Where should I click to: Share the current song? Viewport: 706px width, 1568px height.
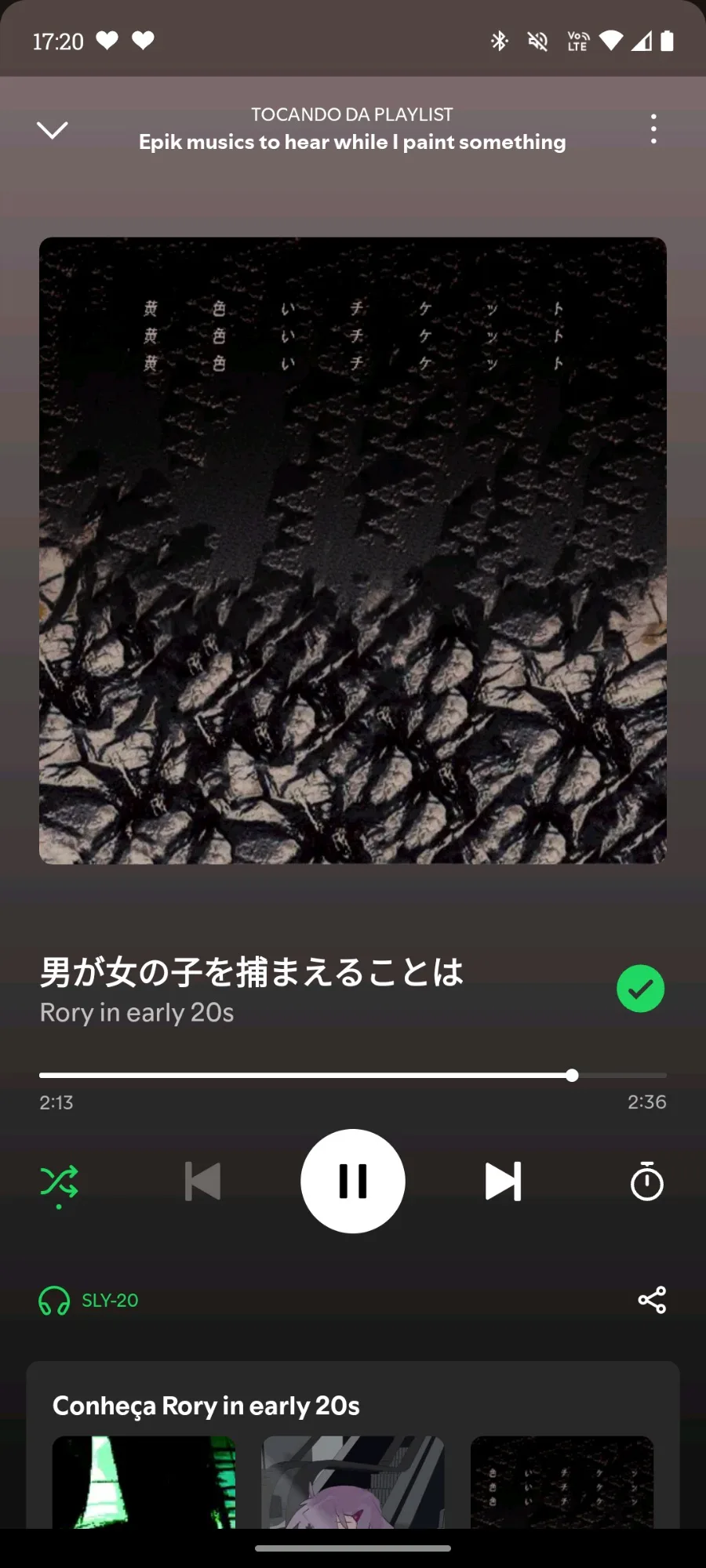pyautogui.click(x=652, y=1300)
